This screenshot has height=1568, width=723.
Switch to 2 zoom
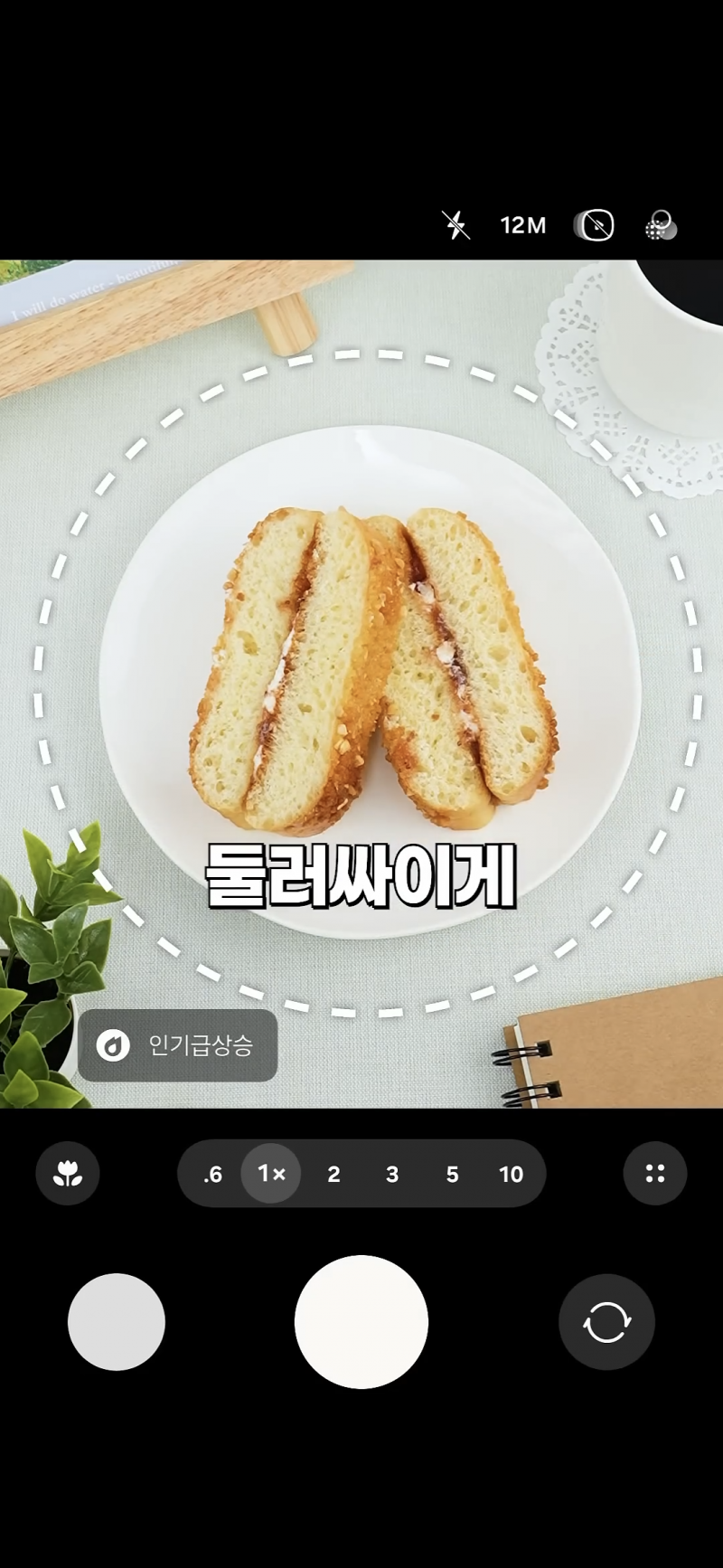[x=333, y=1174]
